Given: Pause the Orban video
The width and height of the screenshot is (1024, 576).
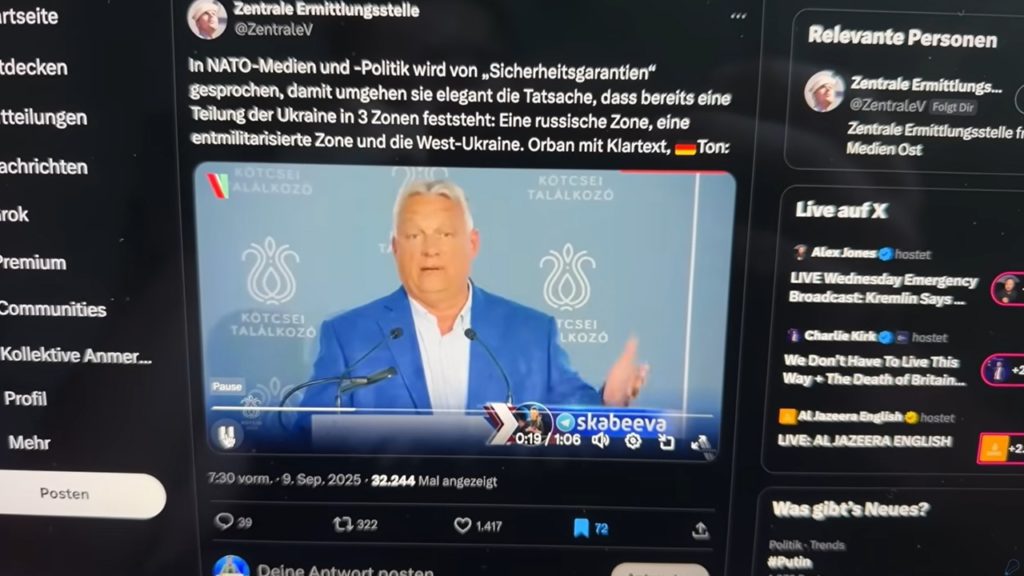Looking at the screenshot, I should click(x=227, y=435).
